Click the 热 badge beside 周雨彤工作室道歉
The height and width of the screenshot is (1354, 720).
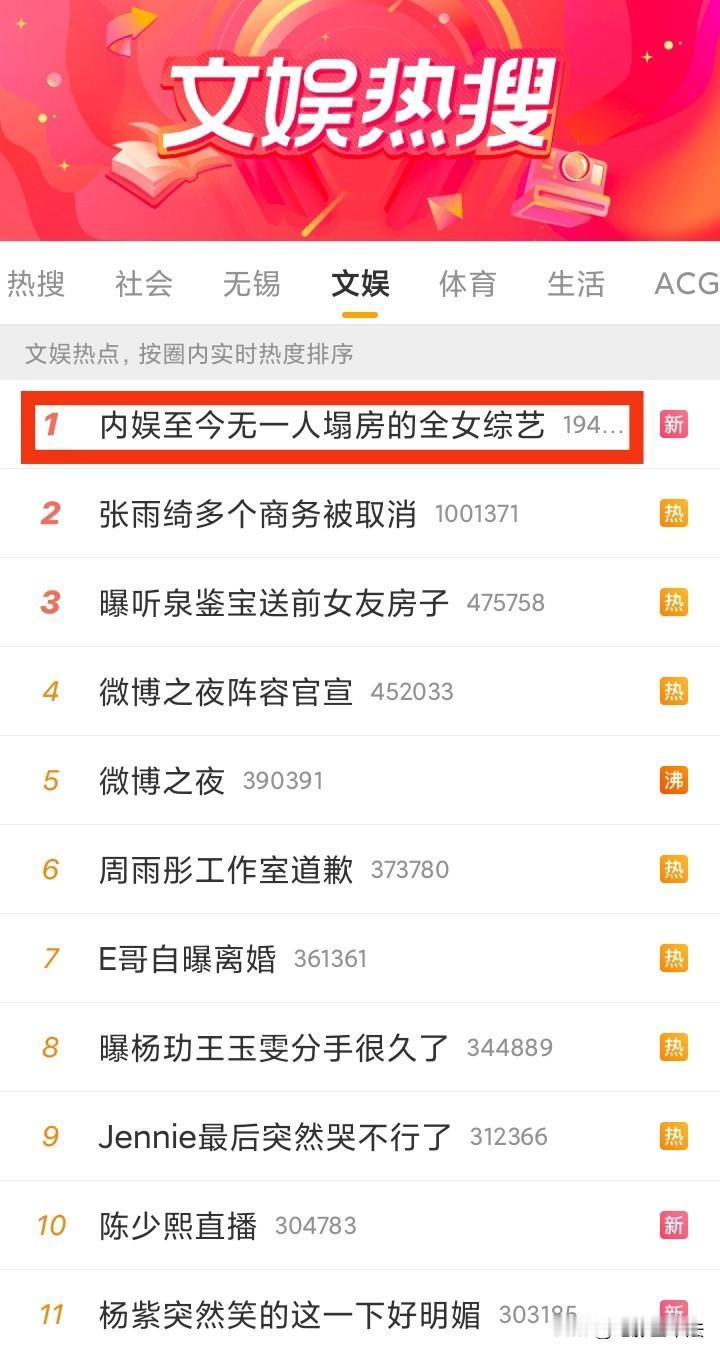click(674, 869)
